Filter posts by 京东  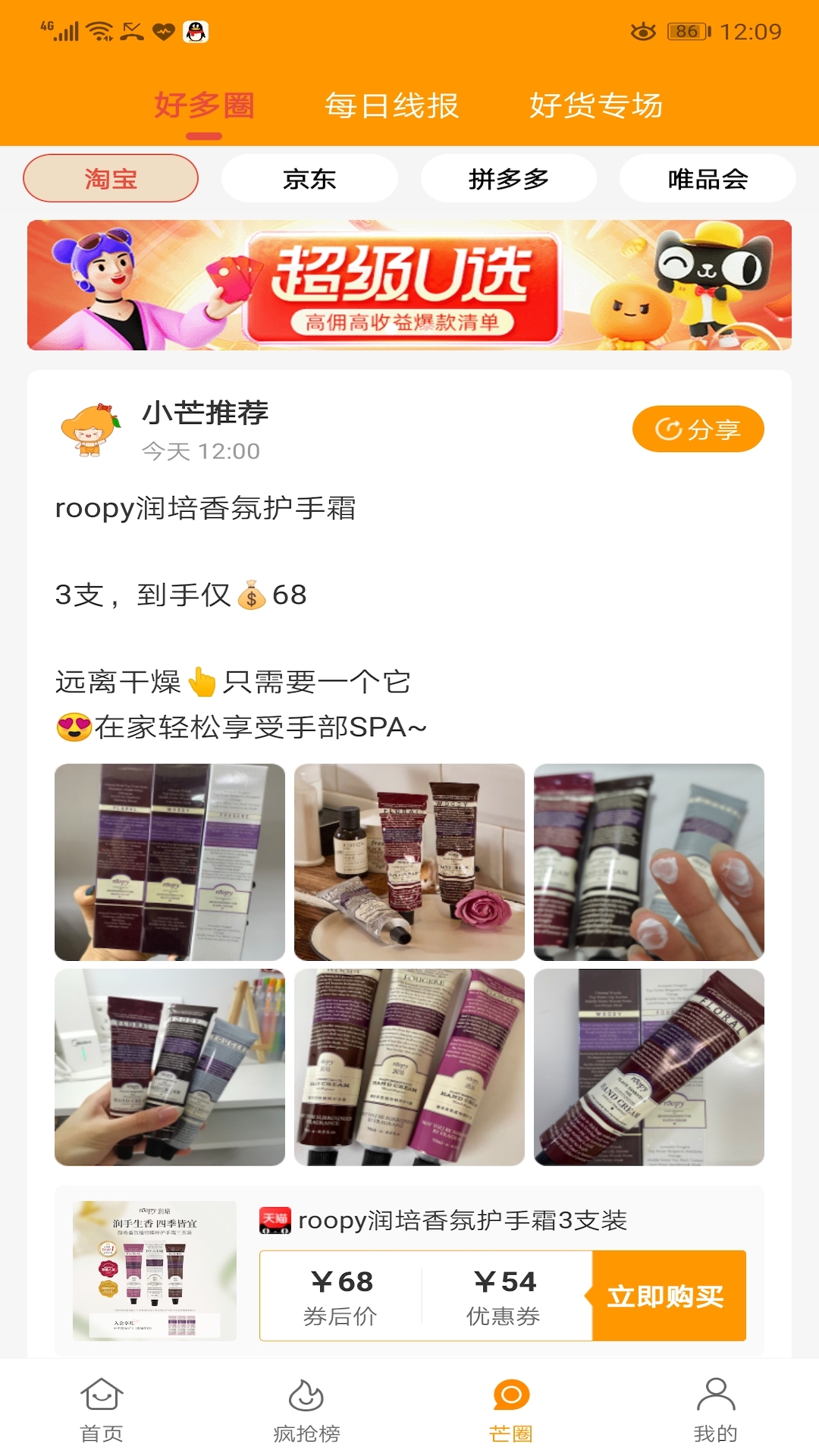(x=309, y=179)
